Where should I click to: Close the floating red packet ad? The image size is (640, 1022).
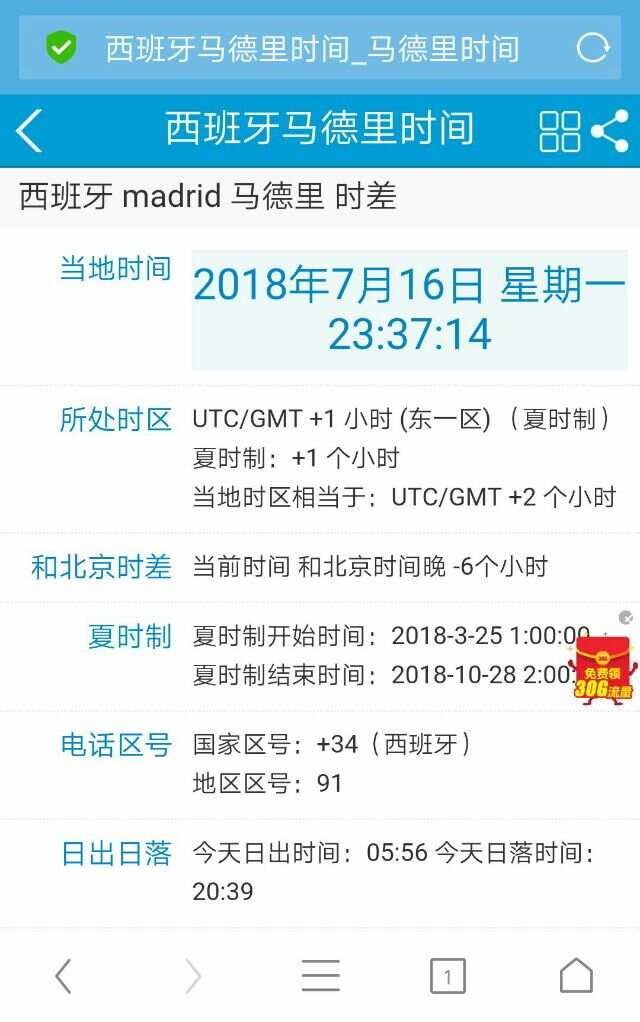click(x=626, y=618)
